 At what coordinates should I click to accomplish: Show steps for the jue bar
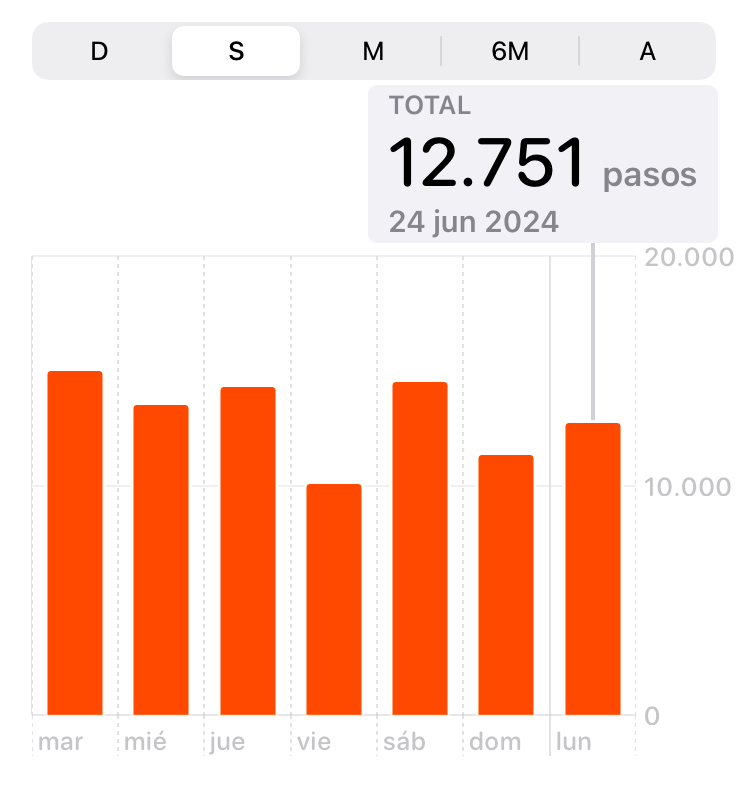248,551
